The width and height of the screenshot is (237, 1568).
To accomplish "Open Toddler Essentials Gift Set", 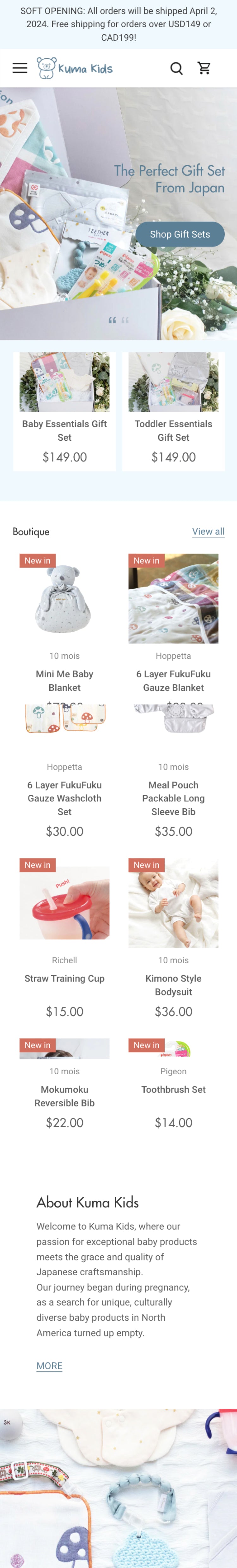I will tap(173, 430).
